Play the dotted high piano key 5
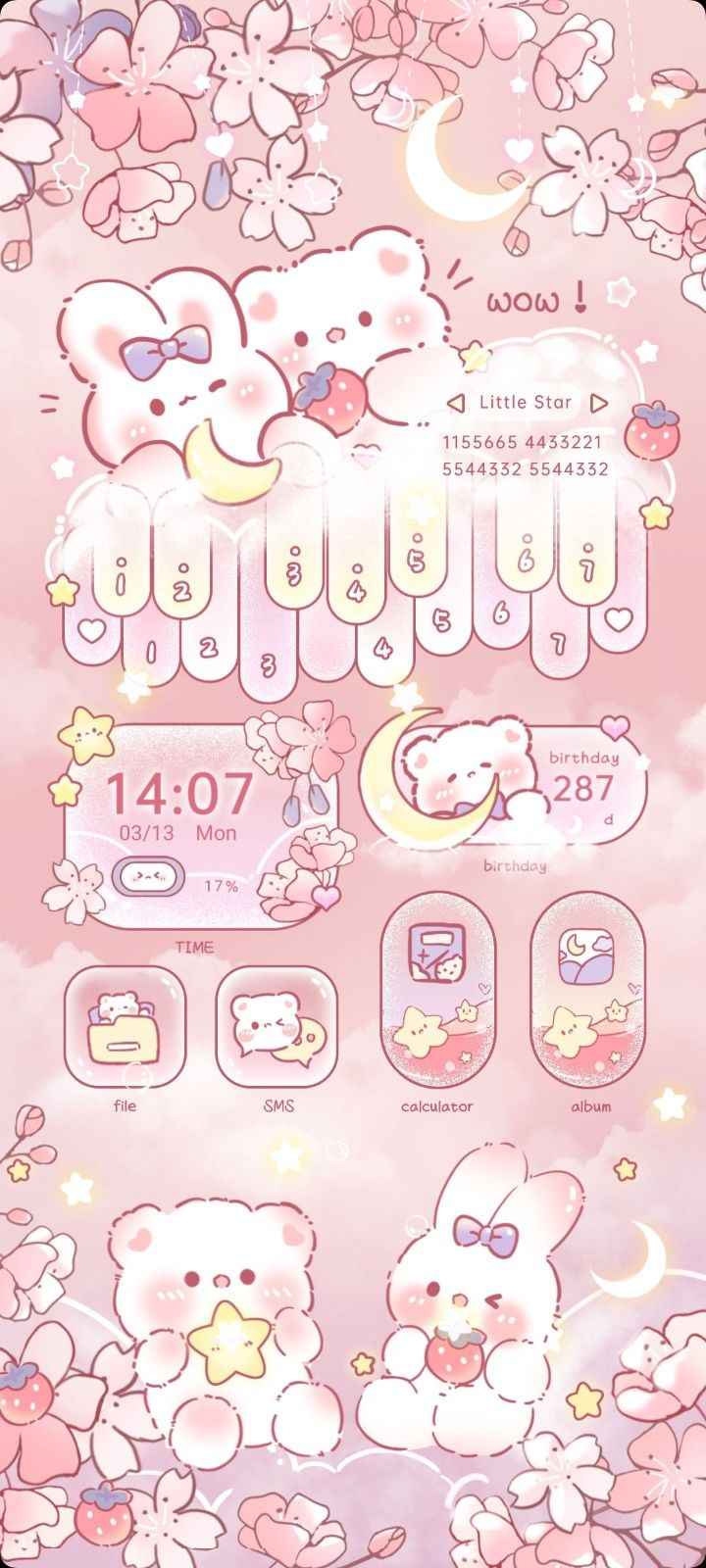Image resolution: width=706 pixels, height=1568 pixels. pos(417,559)
